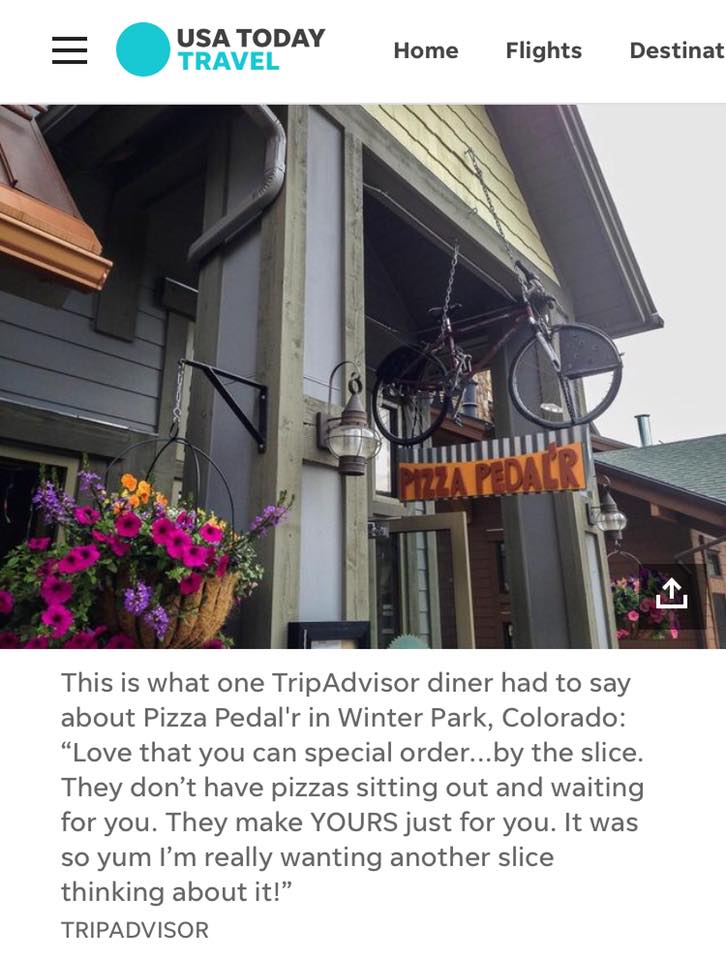The height and width of the screenshot is (960, 726).
Task: Share the Pizza Pedal'r photo
Action: [x=672, y=594]
